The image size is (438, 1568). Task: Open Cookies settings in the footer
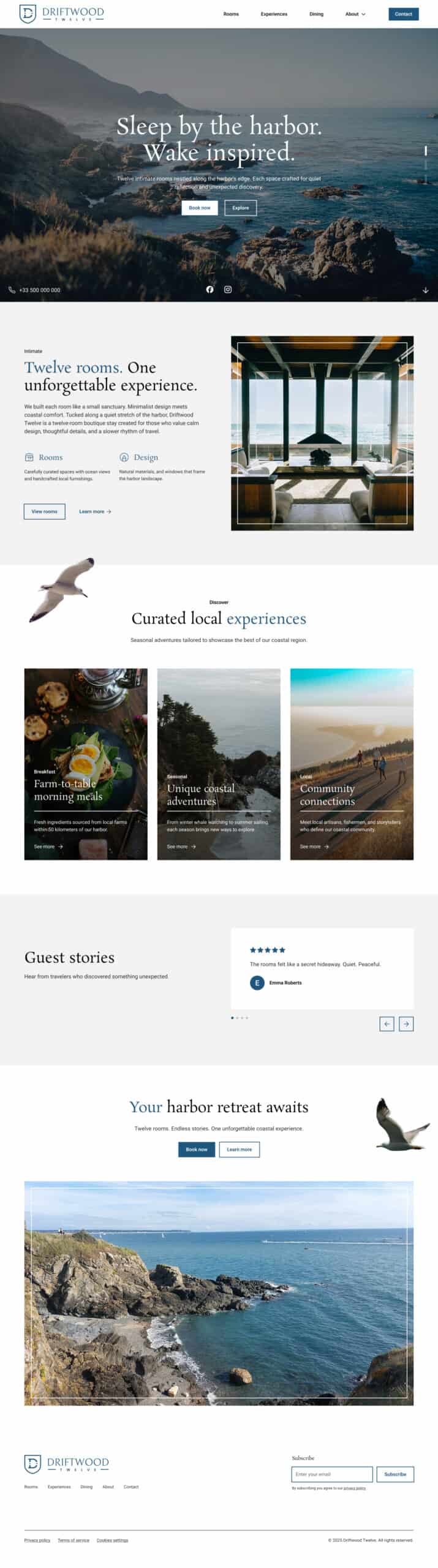(x=113, y=1540)
